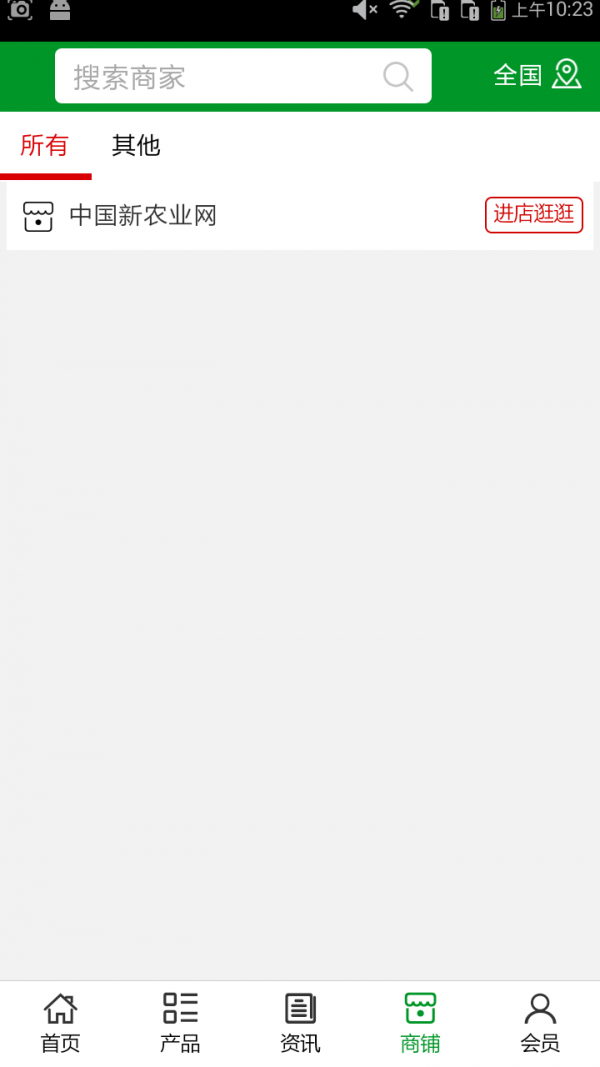Tap the 进店逛逛 button
Screen dimensions: 600x1067
534,214
